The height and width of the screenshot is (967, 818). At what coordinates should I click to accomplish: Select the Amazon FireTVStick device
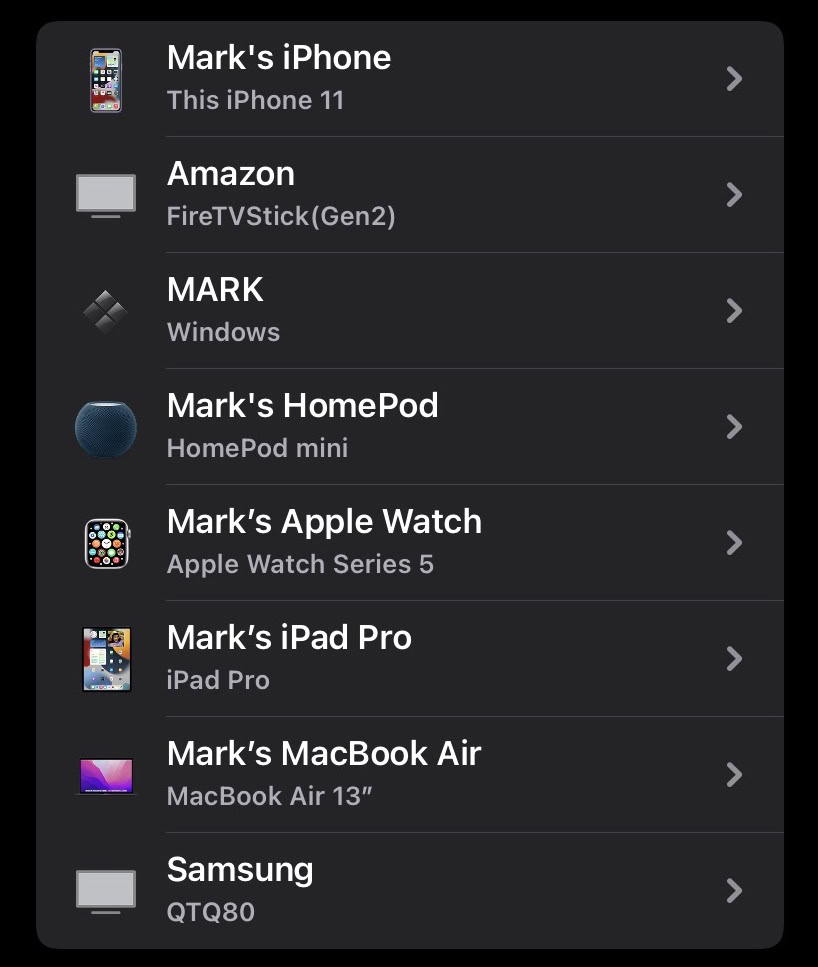pos(409,194)
